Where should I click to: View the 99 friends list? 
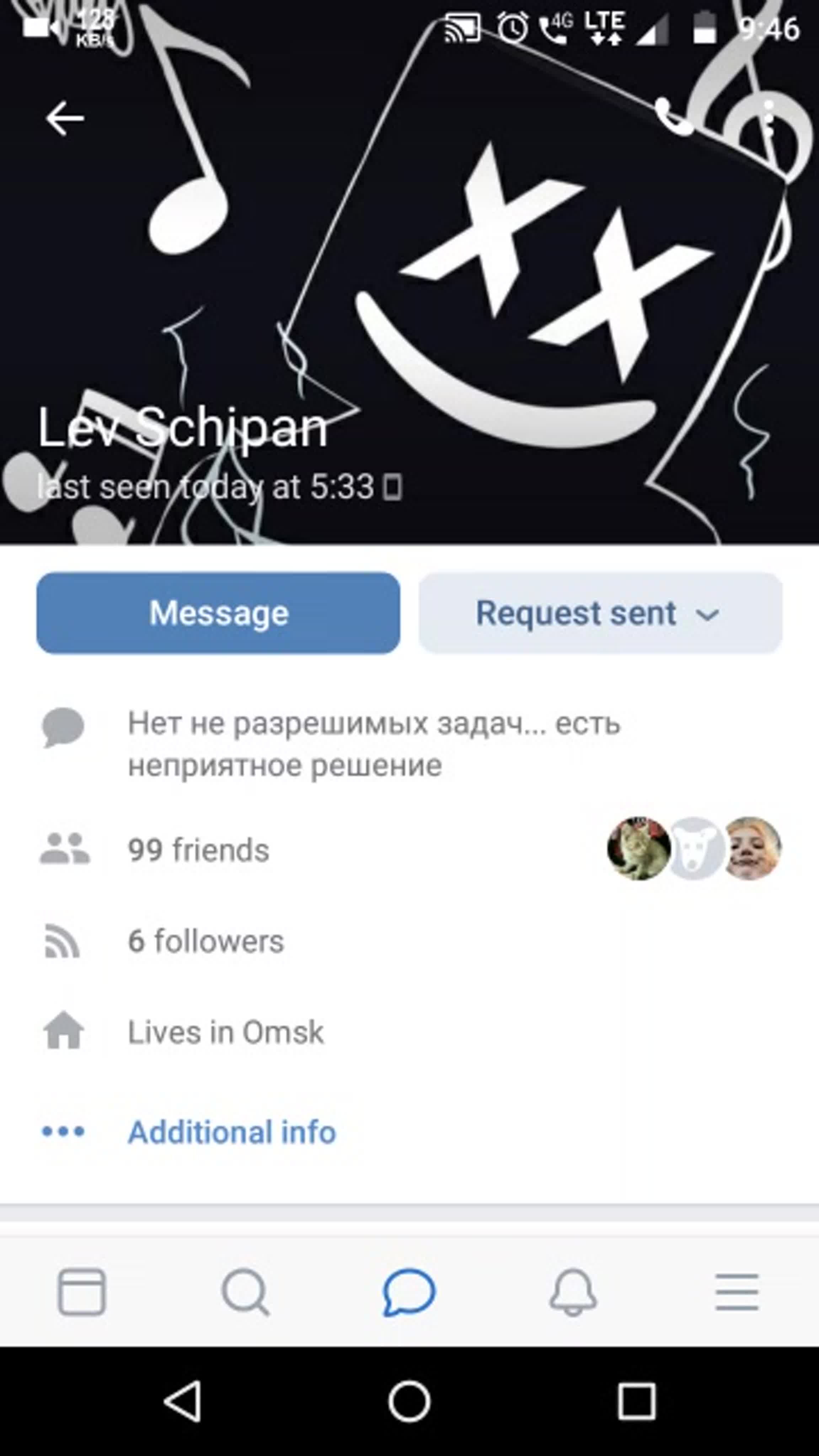point(198,850)
